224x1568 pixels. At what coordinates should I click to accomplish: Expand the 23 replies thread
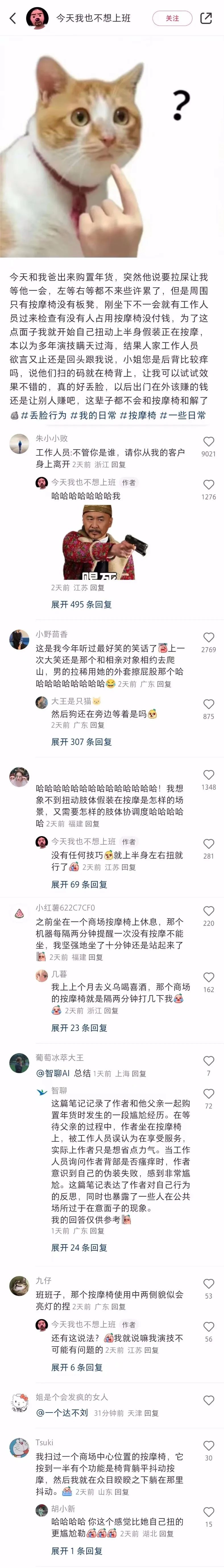[79, 1028]
